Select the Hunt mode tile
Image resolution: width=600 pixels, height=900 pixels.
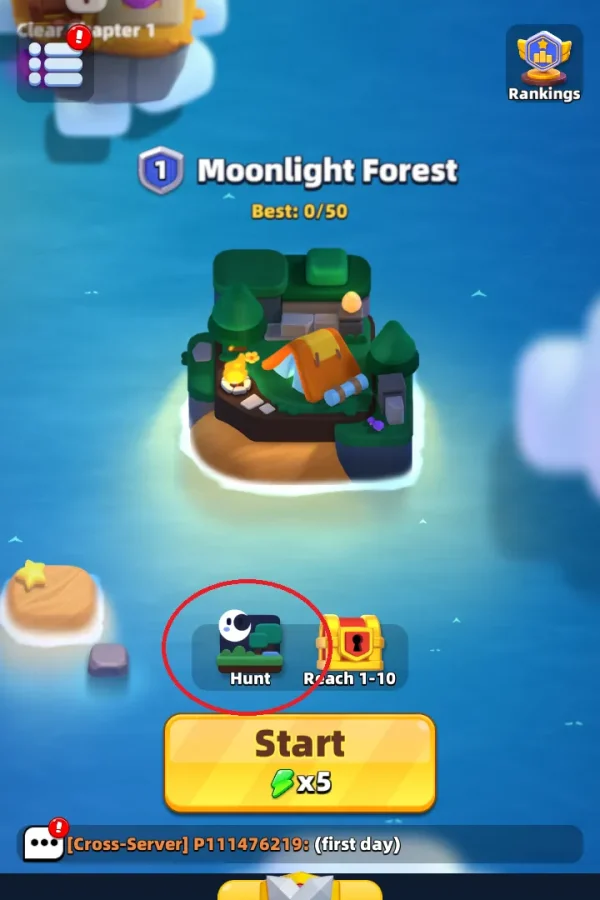point(250,646)
